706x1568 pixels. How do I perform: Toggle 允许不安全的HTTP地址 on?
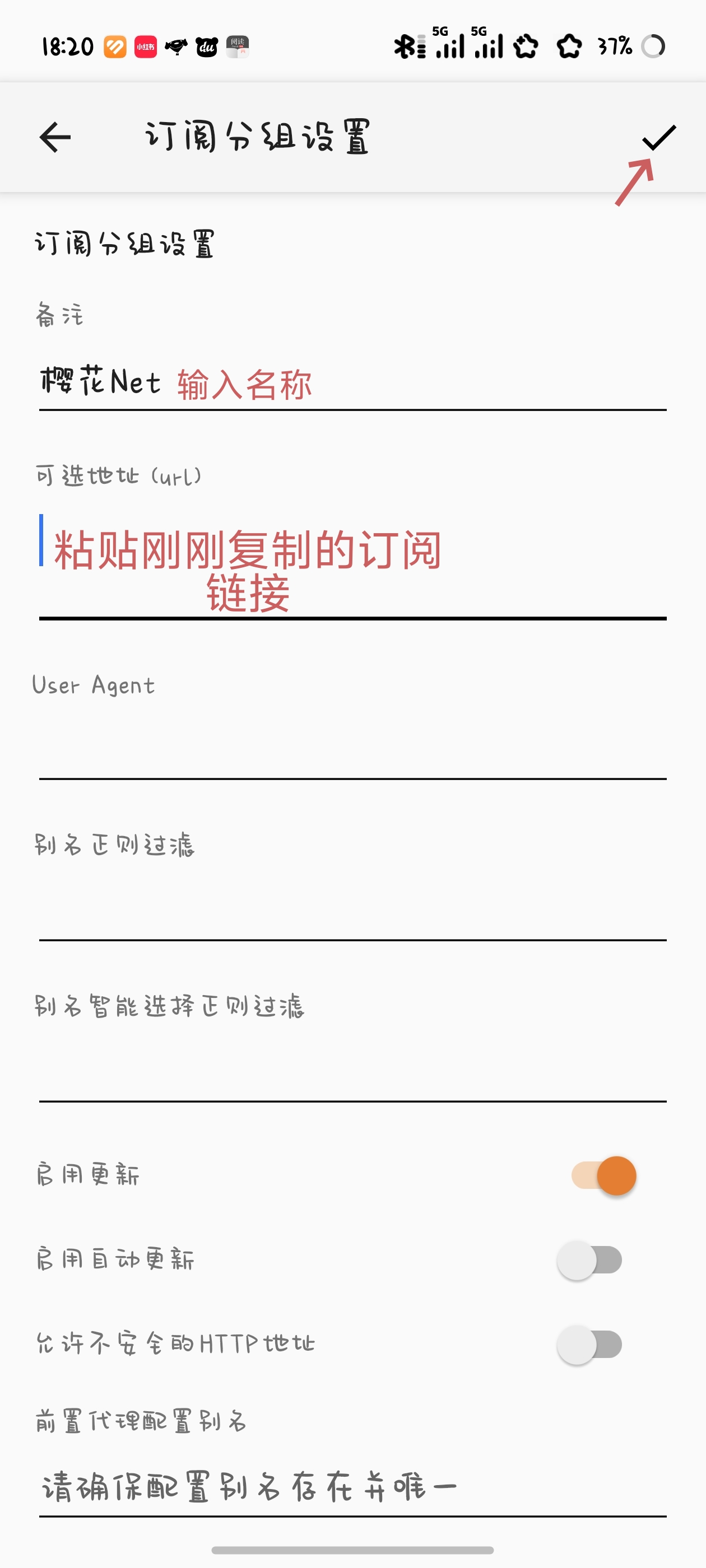tap(589, 1345)
